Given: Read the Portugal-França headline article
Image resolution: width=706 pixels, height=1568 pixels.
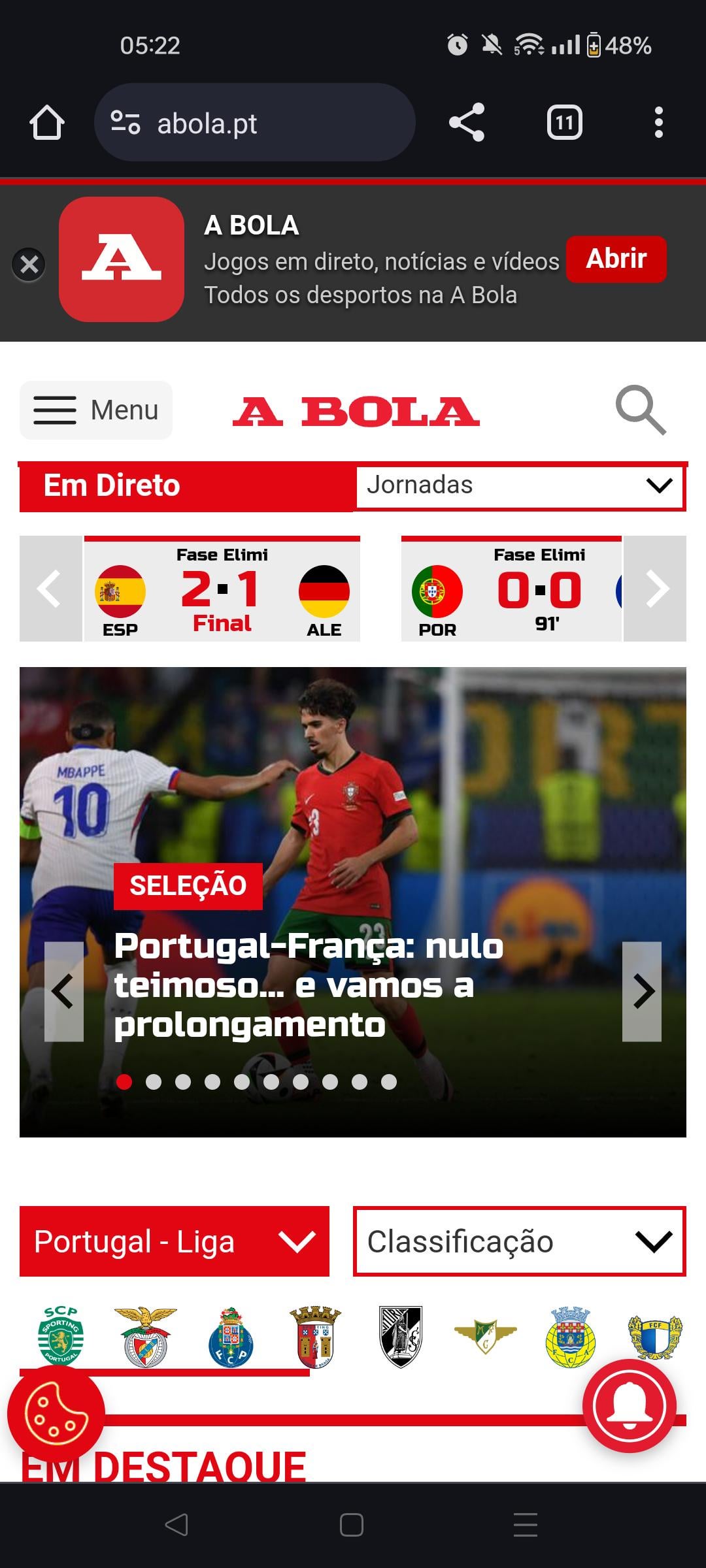Looking at the screenshot, I should pos(309,985).
